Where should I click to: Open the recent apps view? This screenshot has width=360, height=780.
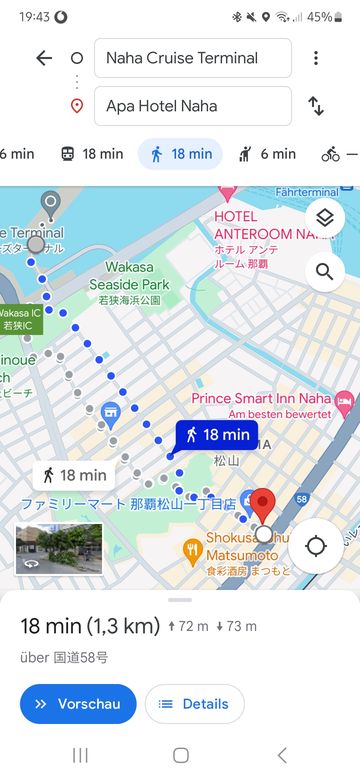[x=80, y=756]
